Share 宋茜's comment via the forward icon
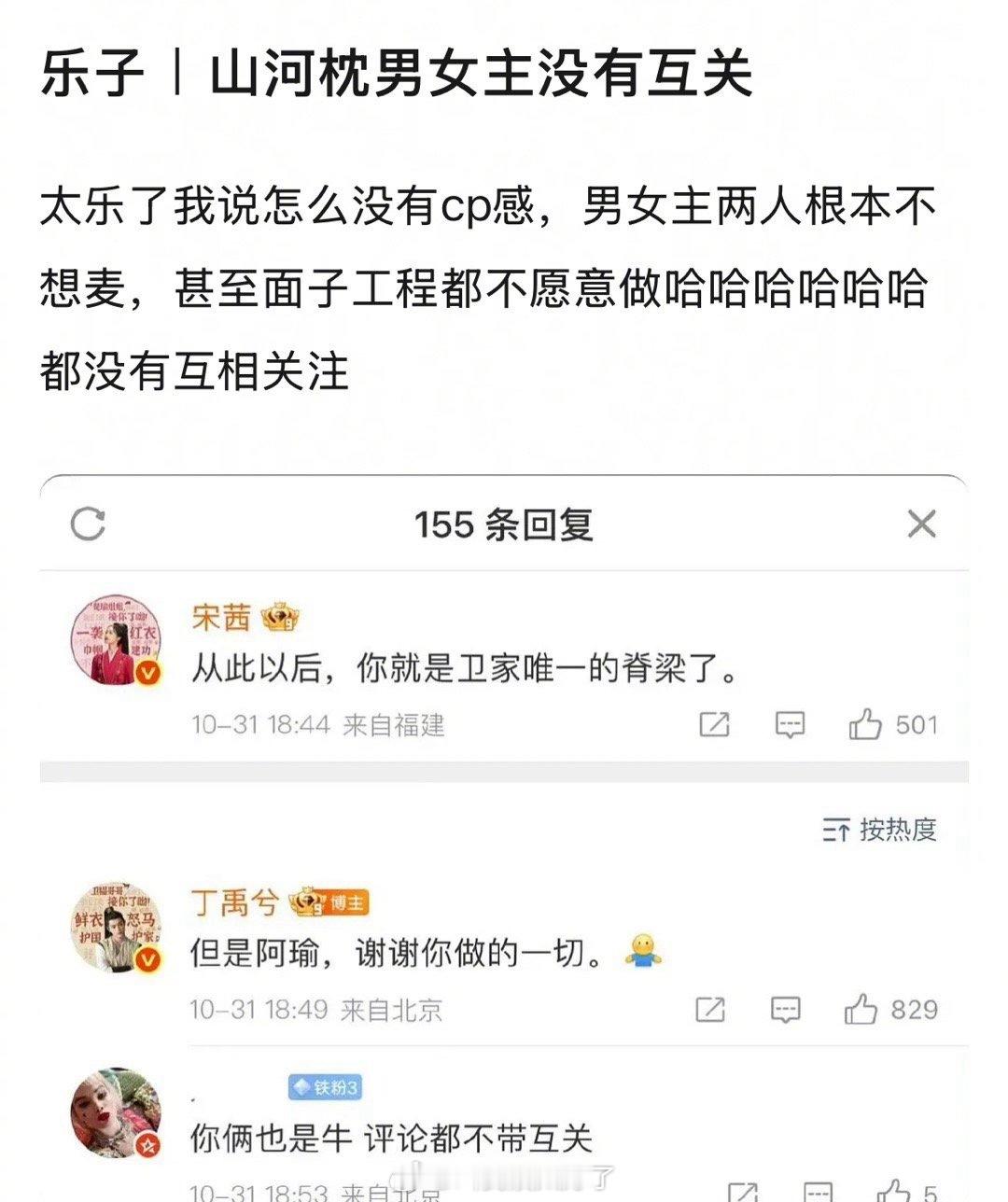Screen dimensions: 1008x1202 [x=713, y=724]
